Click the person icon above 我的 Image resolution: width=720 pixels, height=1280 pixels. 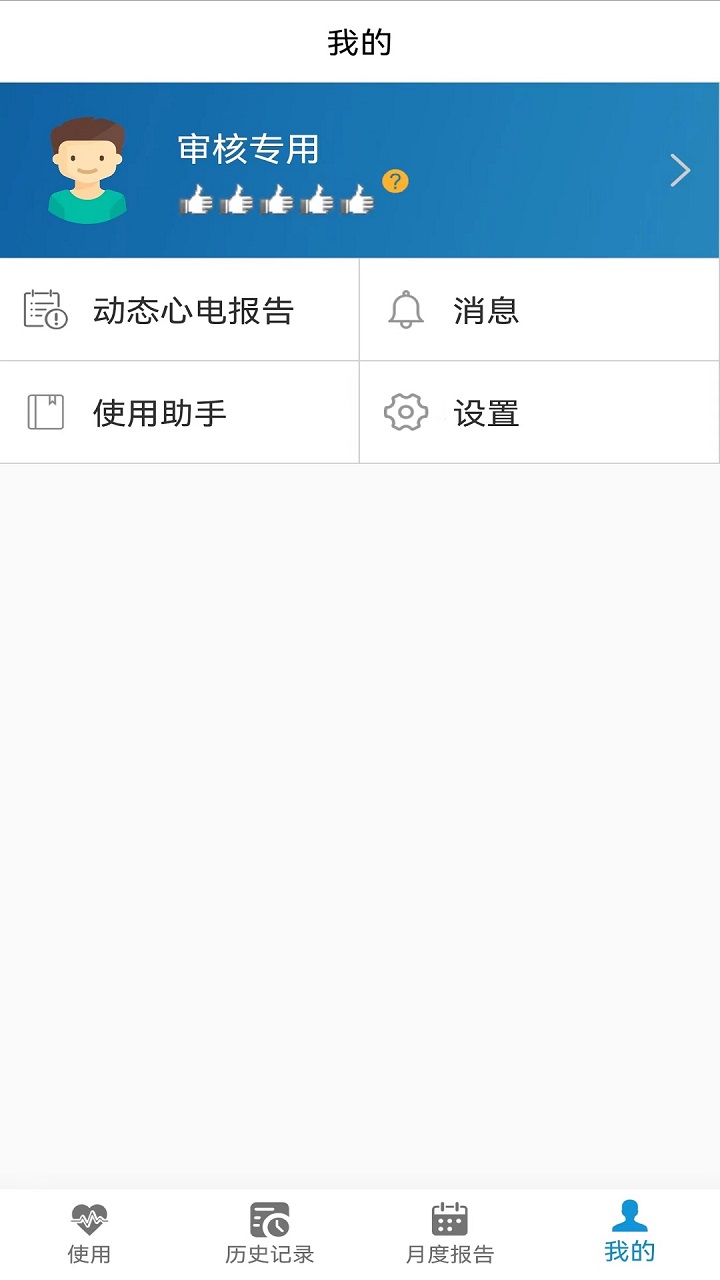(629, 1218)
